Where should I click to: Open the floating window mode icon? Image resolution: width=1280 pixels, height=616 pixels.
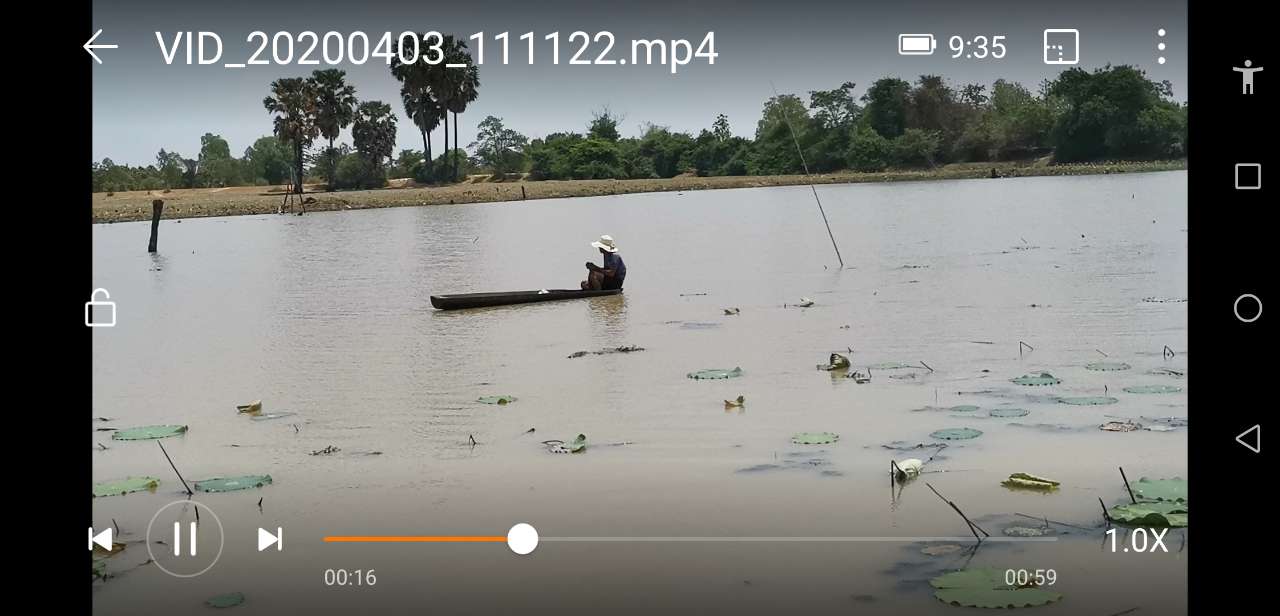1061,47
